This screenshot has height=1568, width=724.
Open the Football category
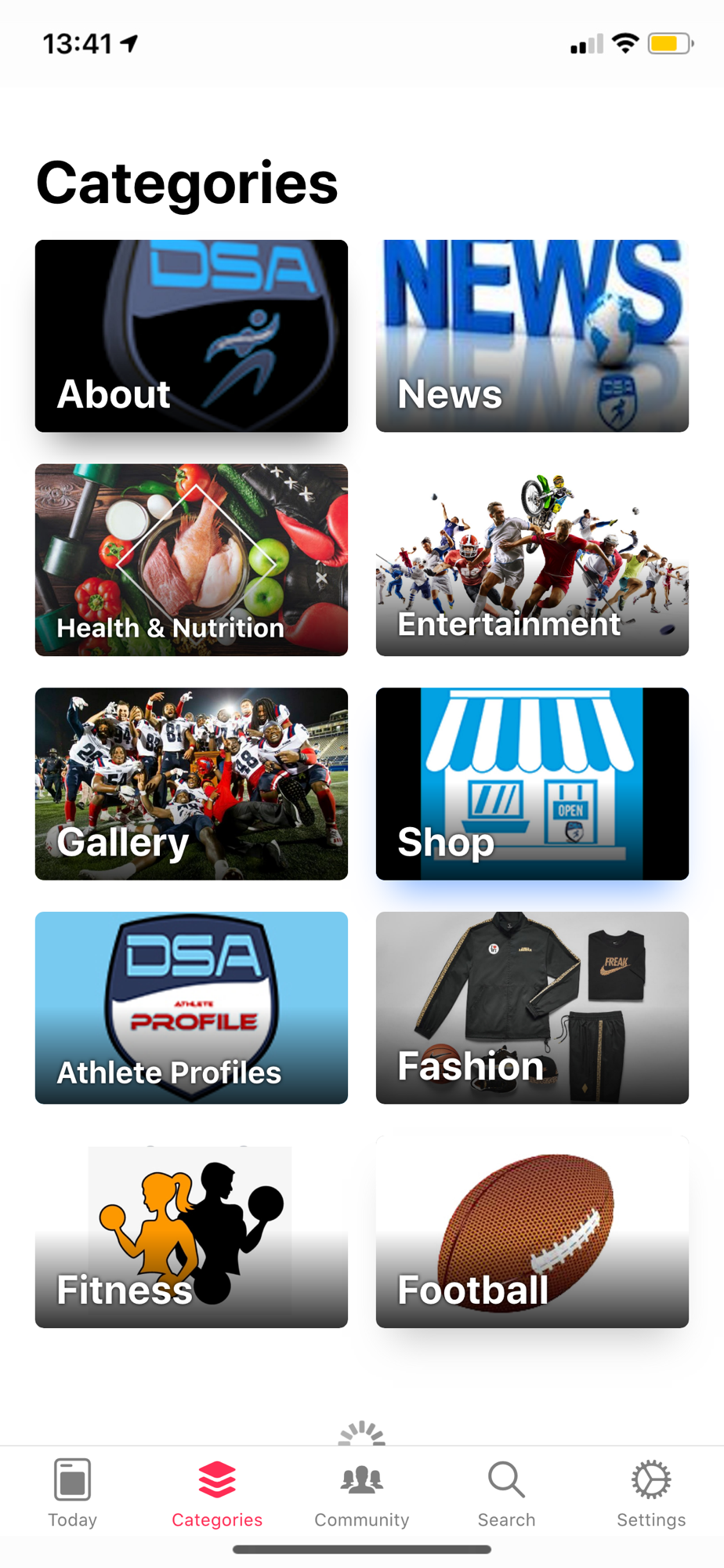click(532, 1232)
